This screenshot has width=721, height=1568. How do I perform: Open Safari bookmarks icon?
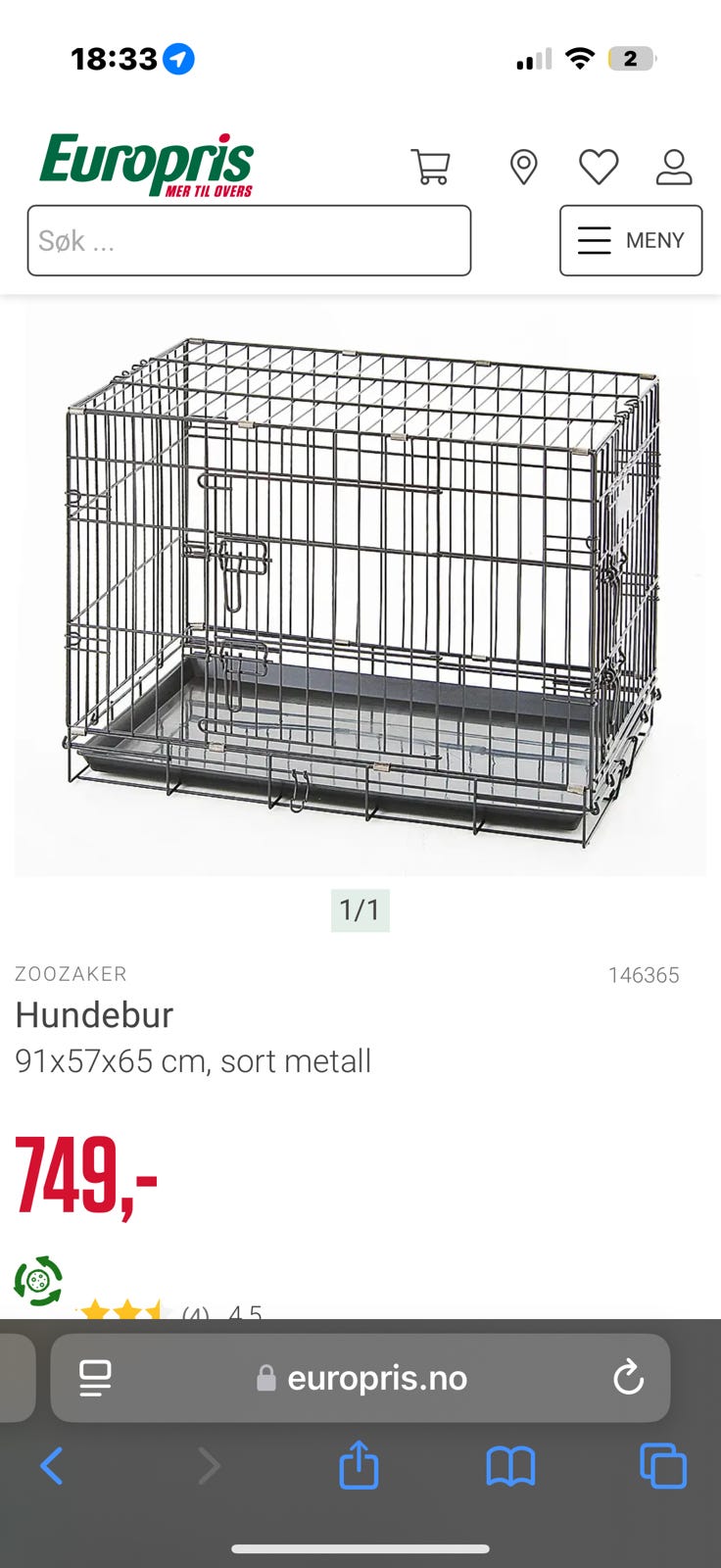(x=510, y=1467)
